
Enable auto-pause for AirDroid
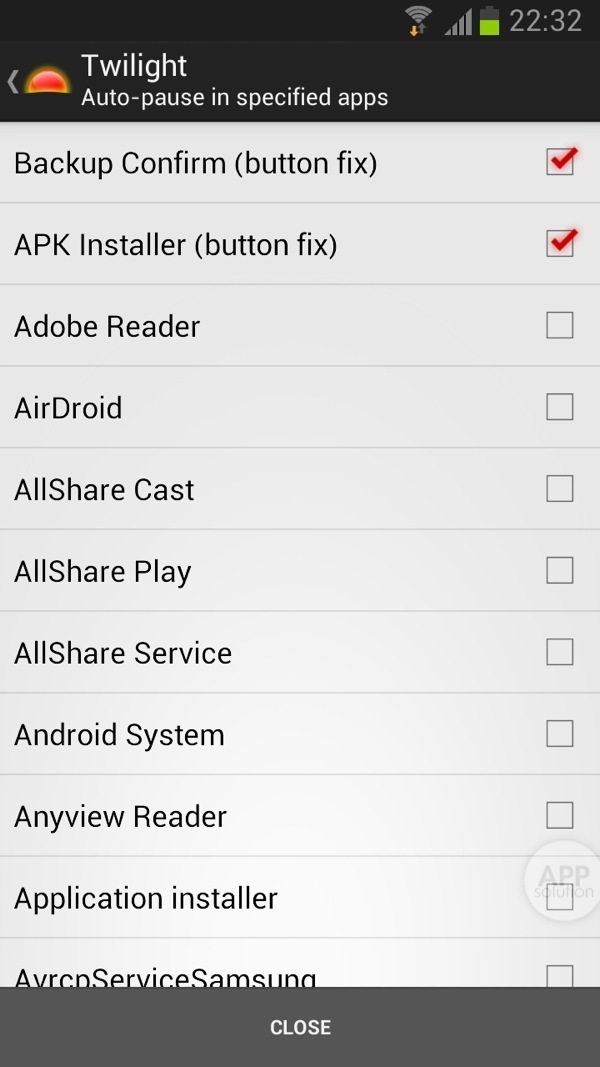(x=560, y=407)
